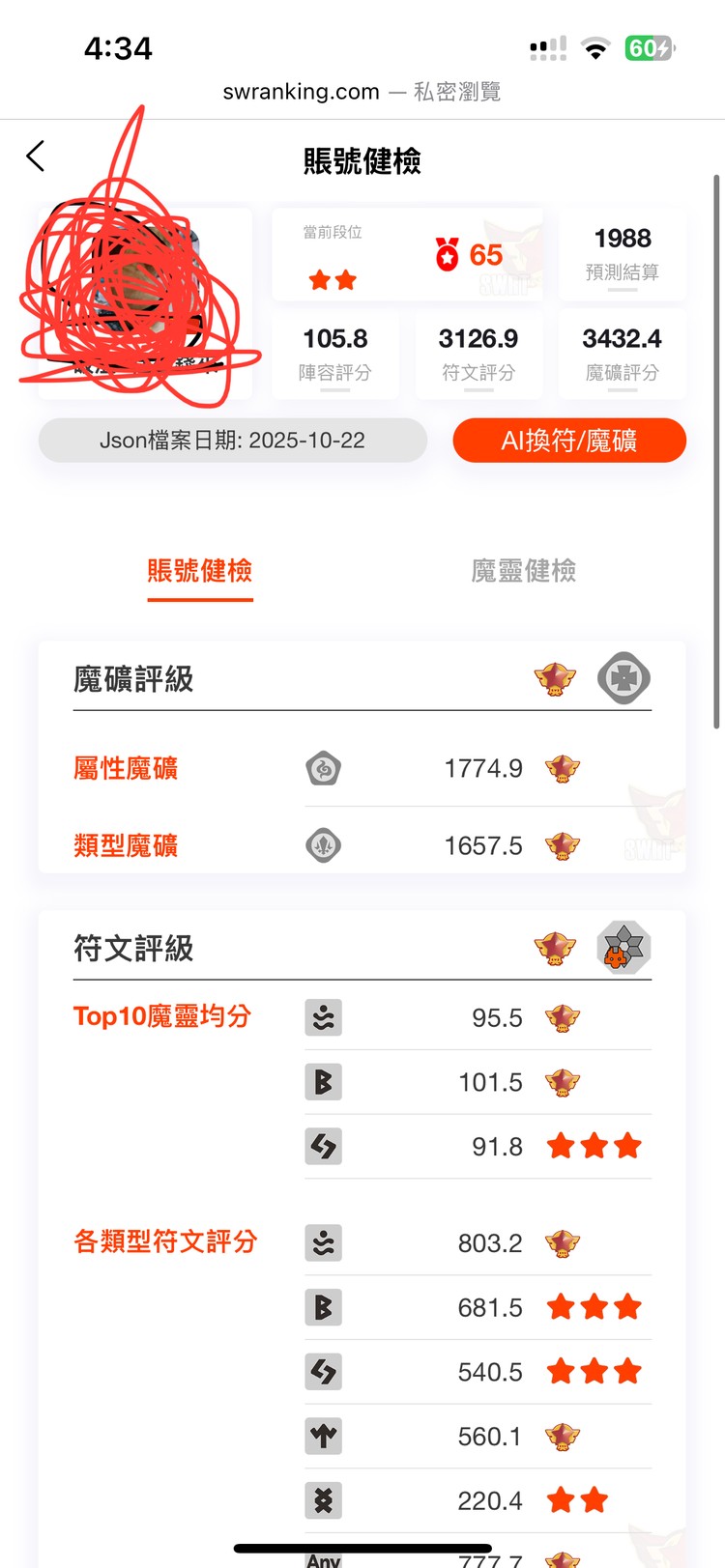The image size is (725, 1568).
Task: Expand the Json檔案日期 date pill
Action: coord(232,440)
